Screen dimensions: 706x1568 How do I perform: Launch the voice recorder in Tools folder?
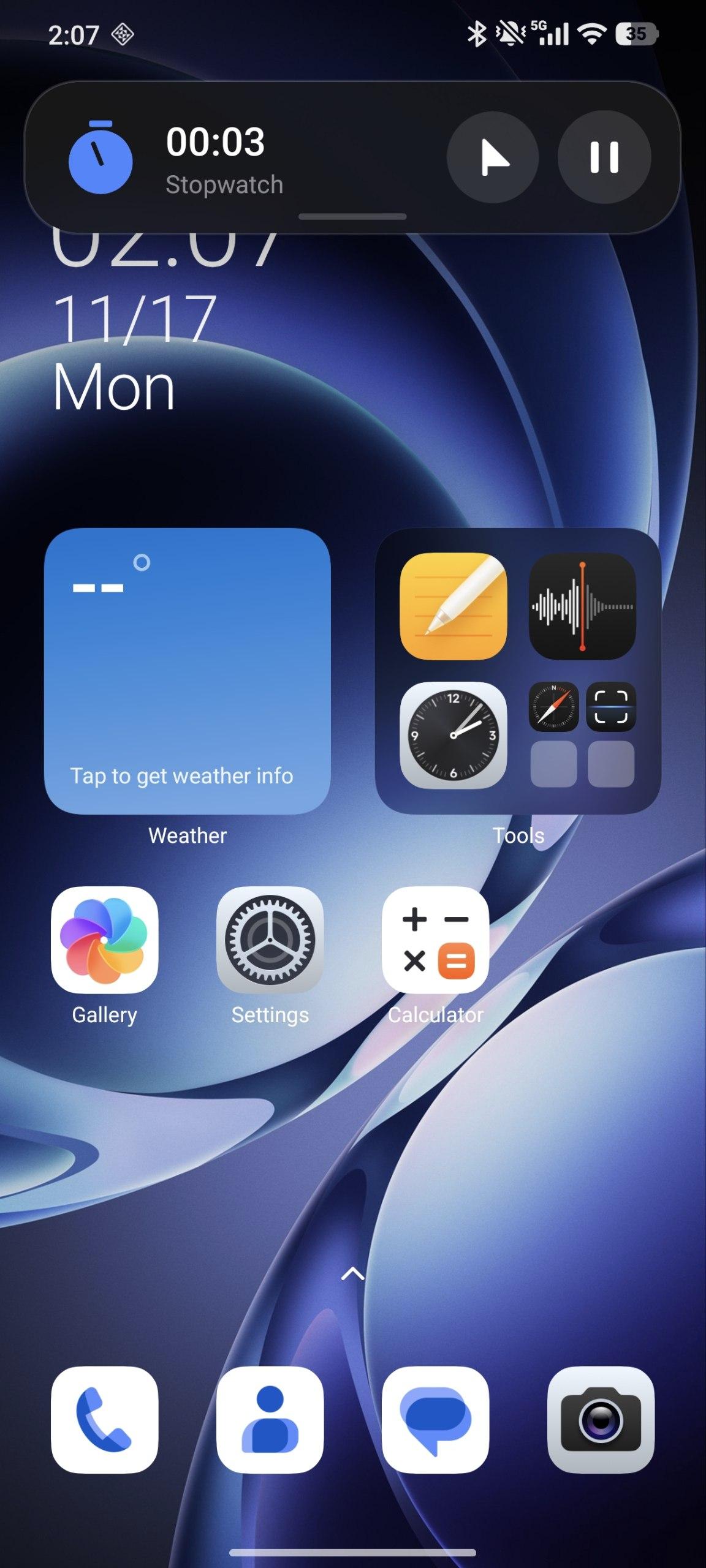point(582,606)
